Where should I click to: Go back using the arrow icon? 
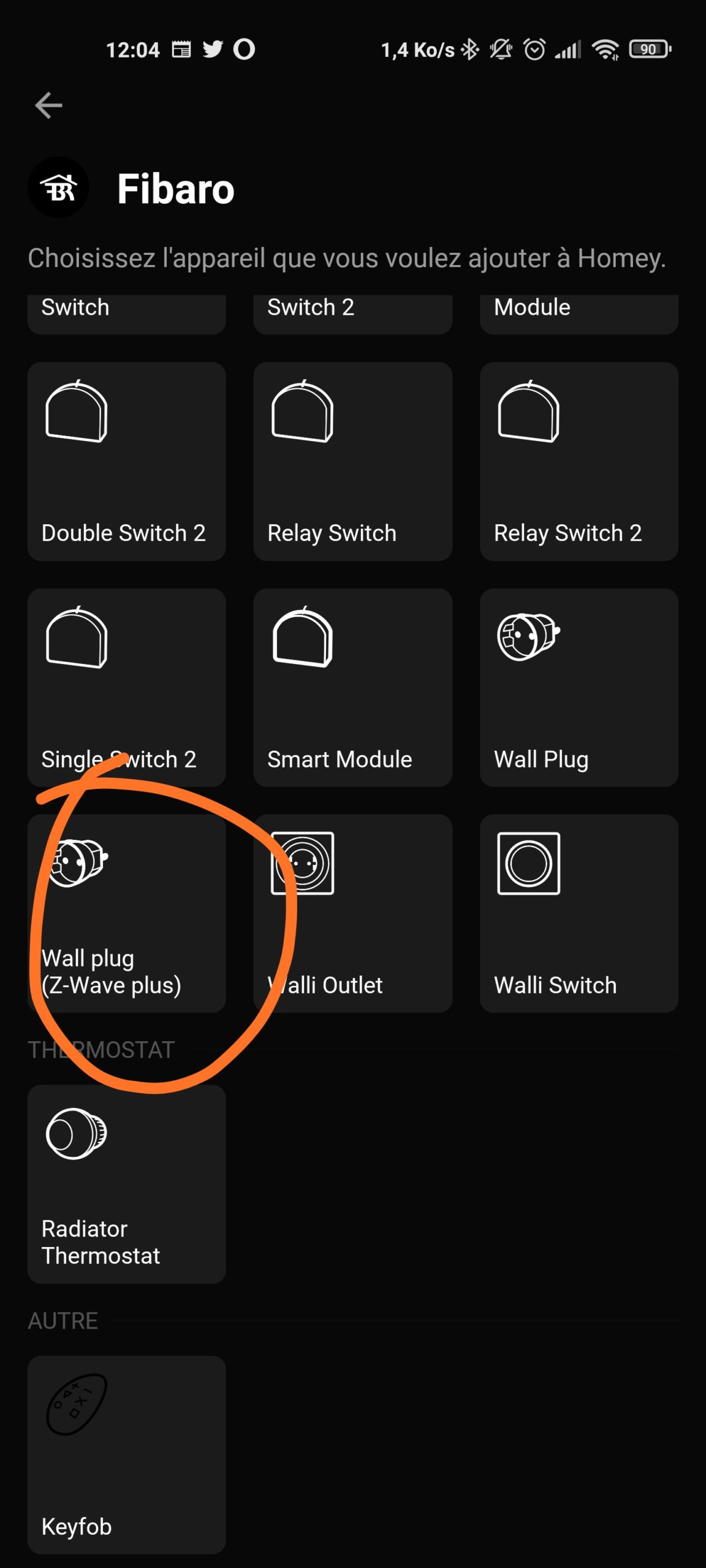pyautogui.click(x=48, y=105)
